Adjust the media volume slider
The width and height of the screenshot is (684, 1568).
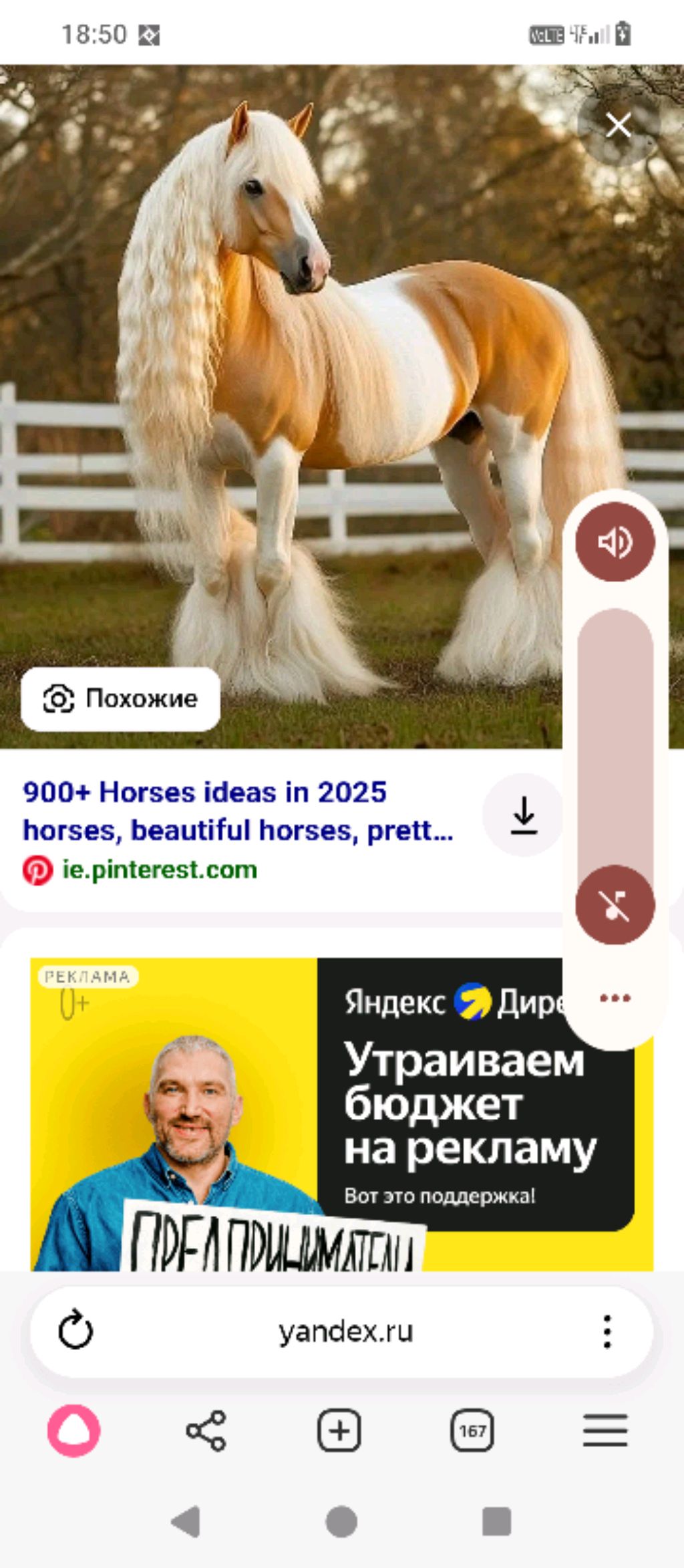pos(615,735)
